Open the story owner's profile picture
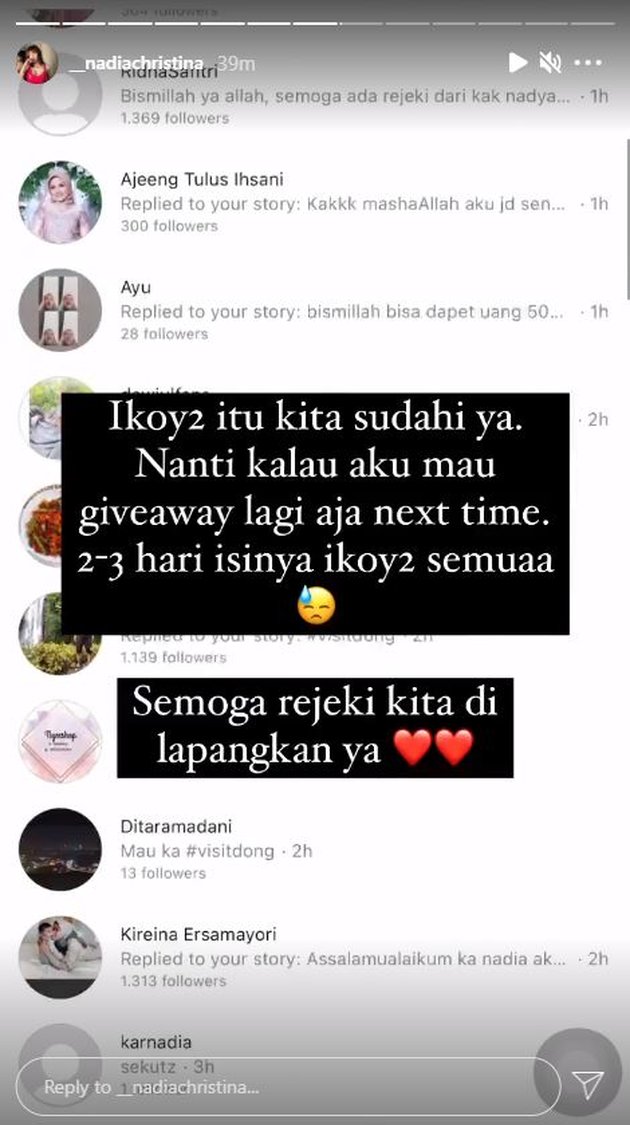Screen dimensions: 630x1125 (35, 63)
